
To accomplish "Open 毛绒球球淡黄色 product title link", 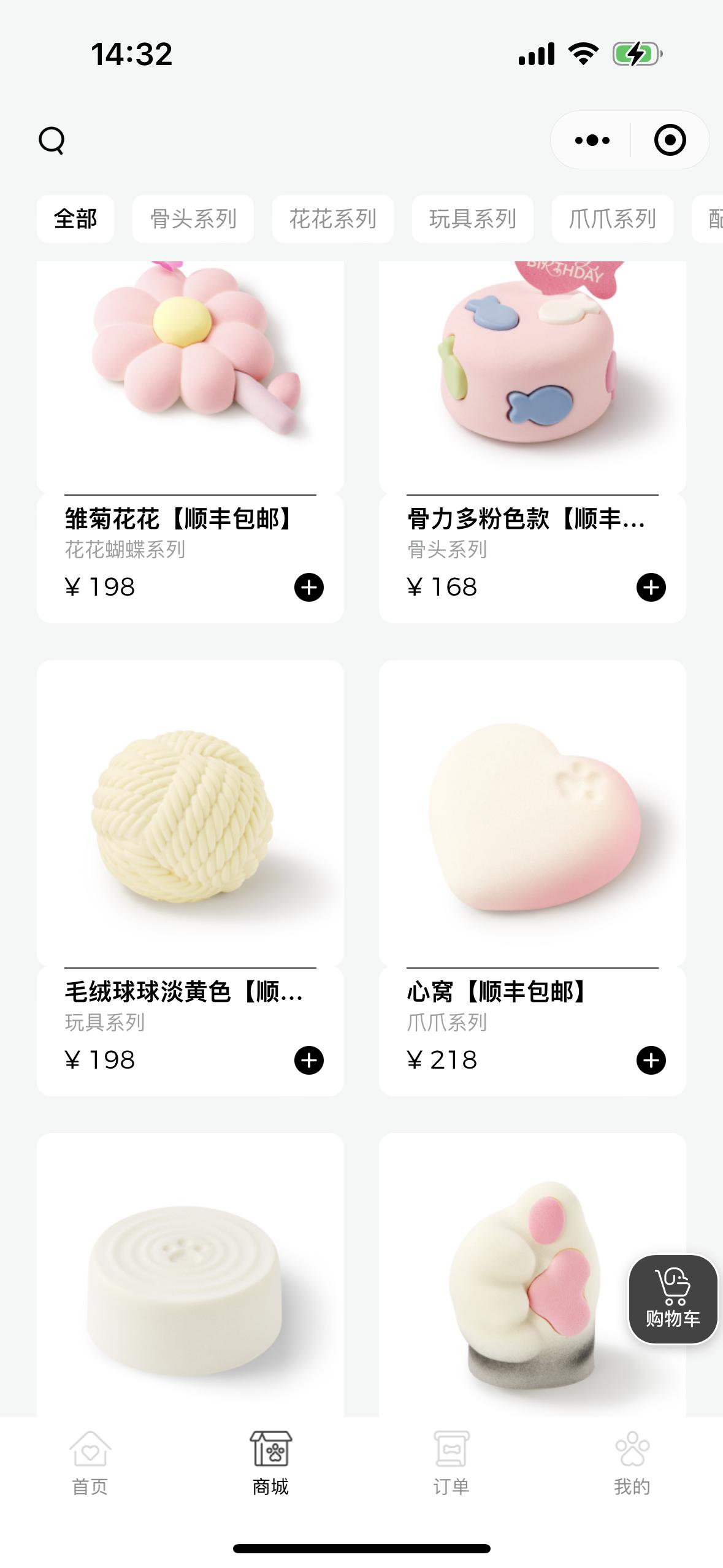I will (184, 992).
